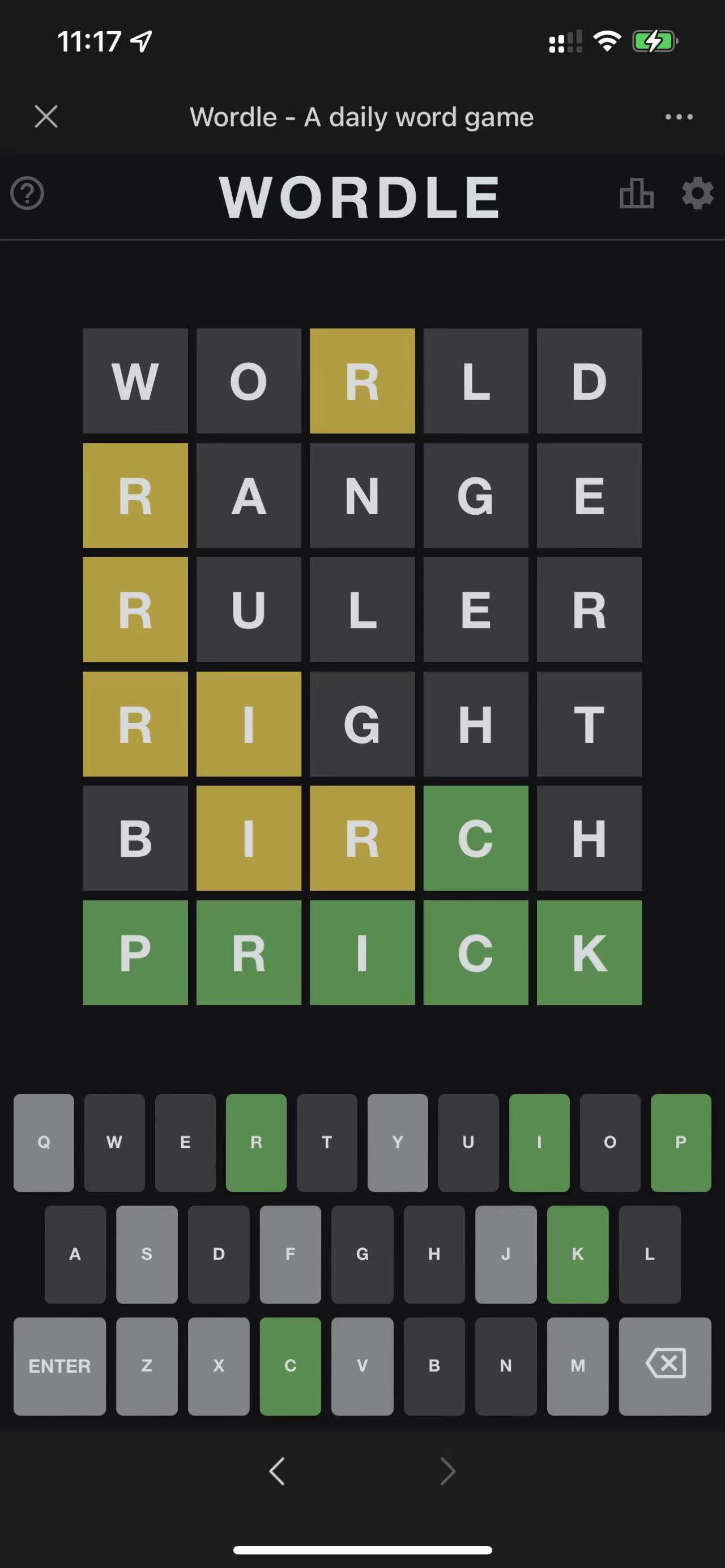Tap the J key
This screenshot has width=725, height=1568.
coord(506,1254)
